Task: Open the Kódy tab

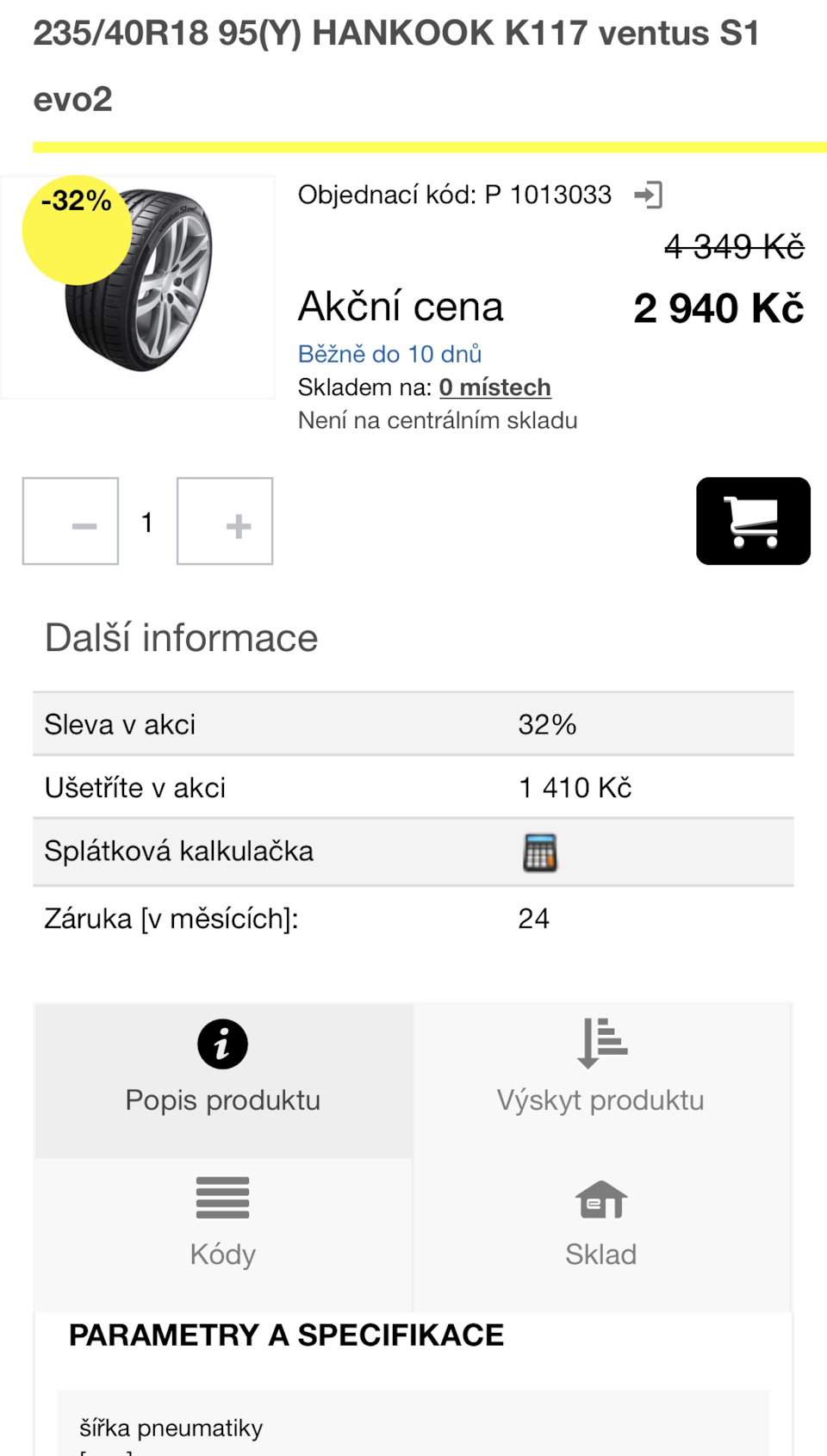Action: click(223, 1235)
